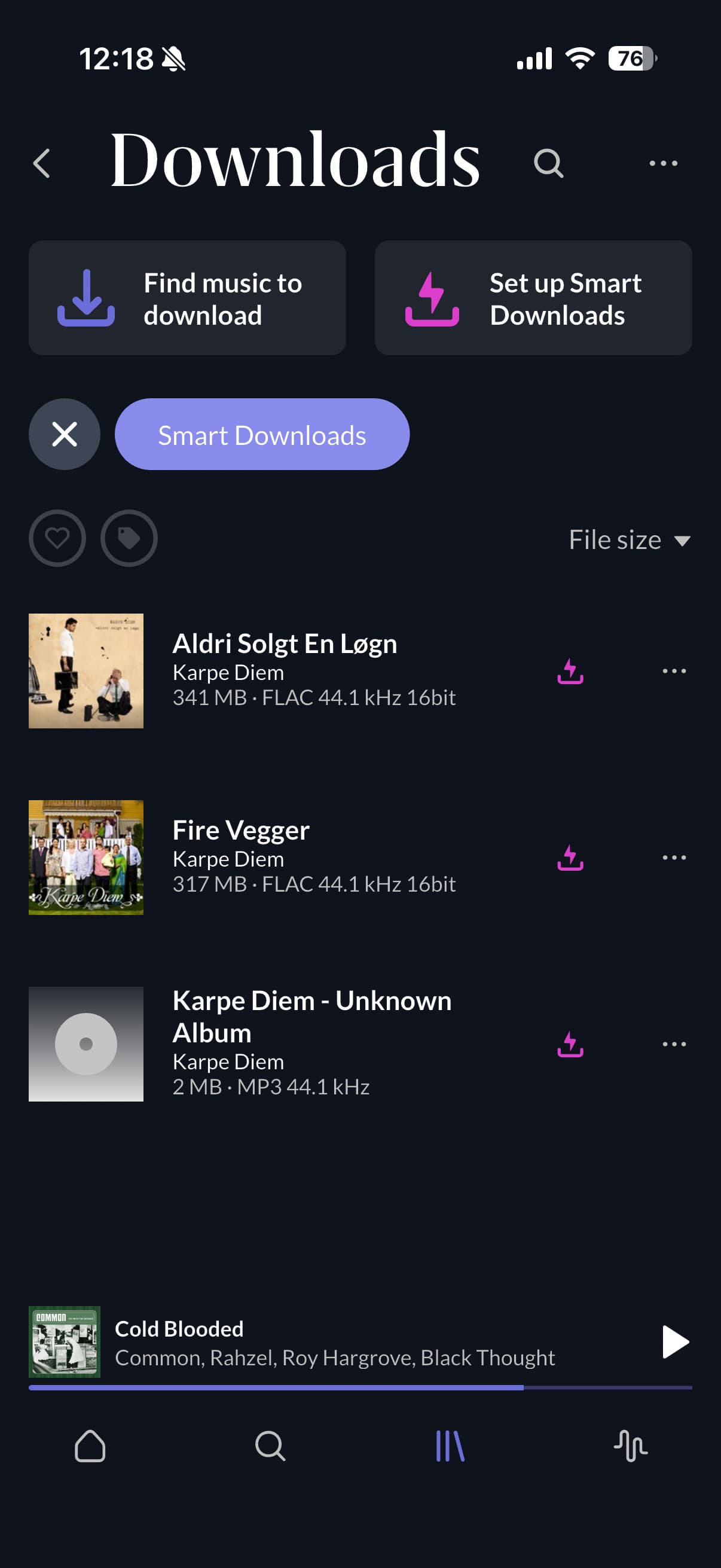
Task: Switch to the Search tab
Action: (x=270, y=1445)
